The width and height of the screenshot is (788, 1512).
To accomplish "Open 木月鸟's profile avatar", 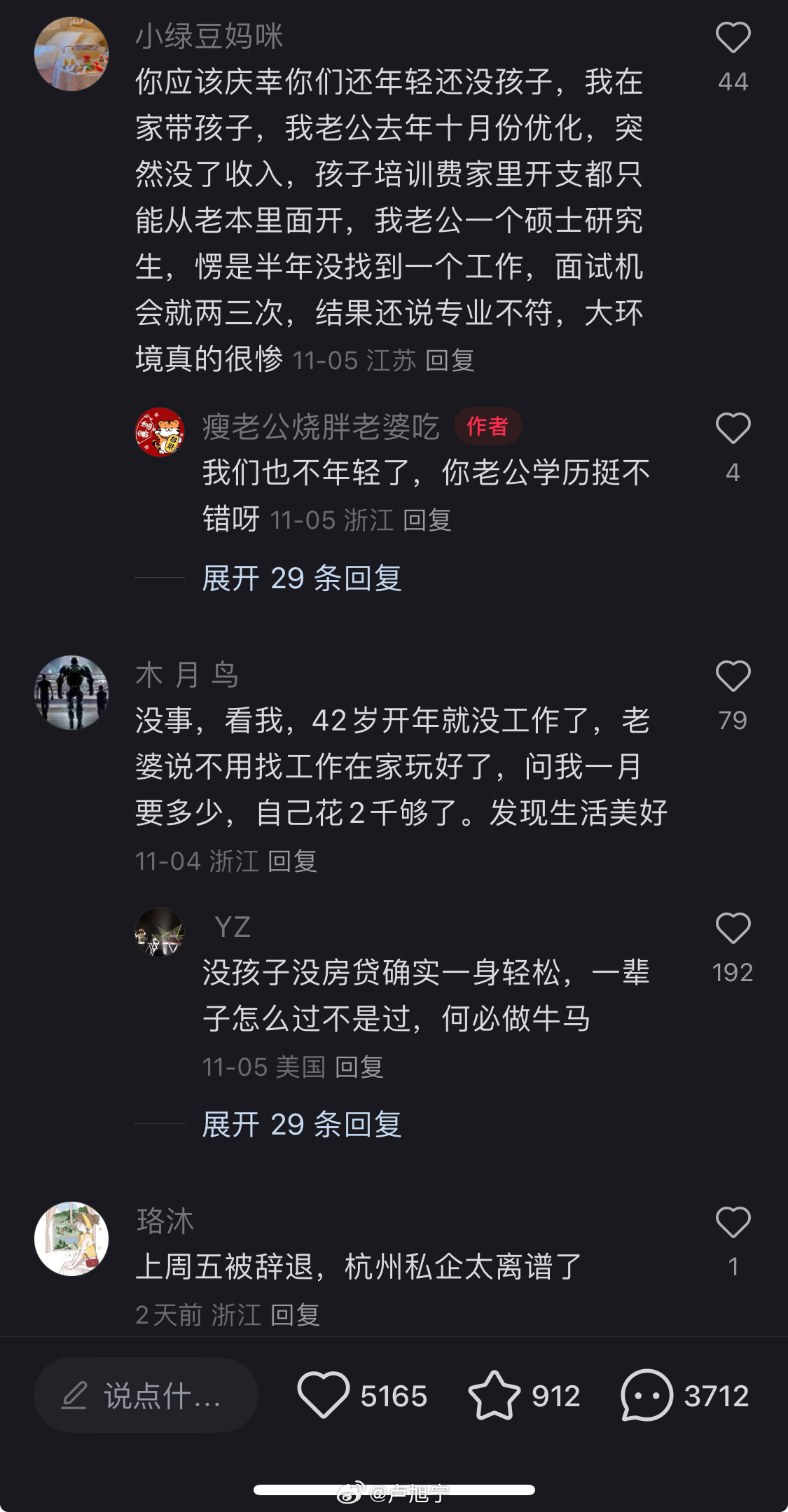I will (71, 693).
